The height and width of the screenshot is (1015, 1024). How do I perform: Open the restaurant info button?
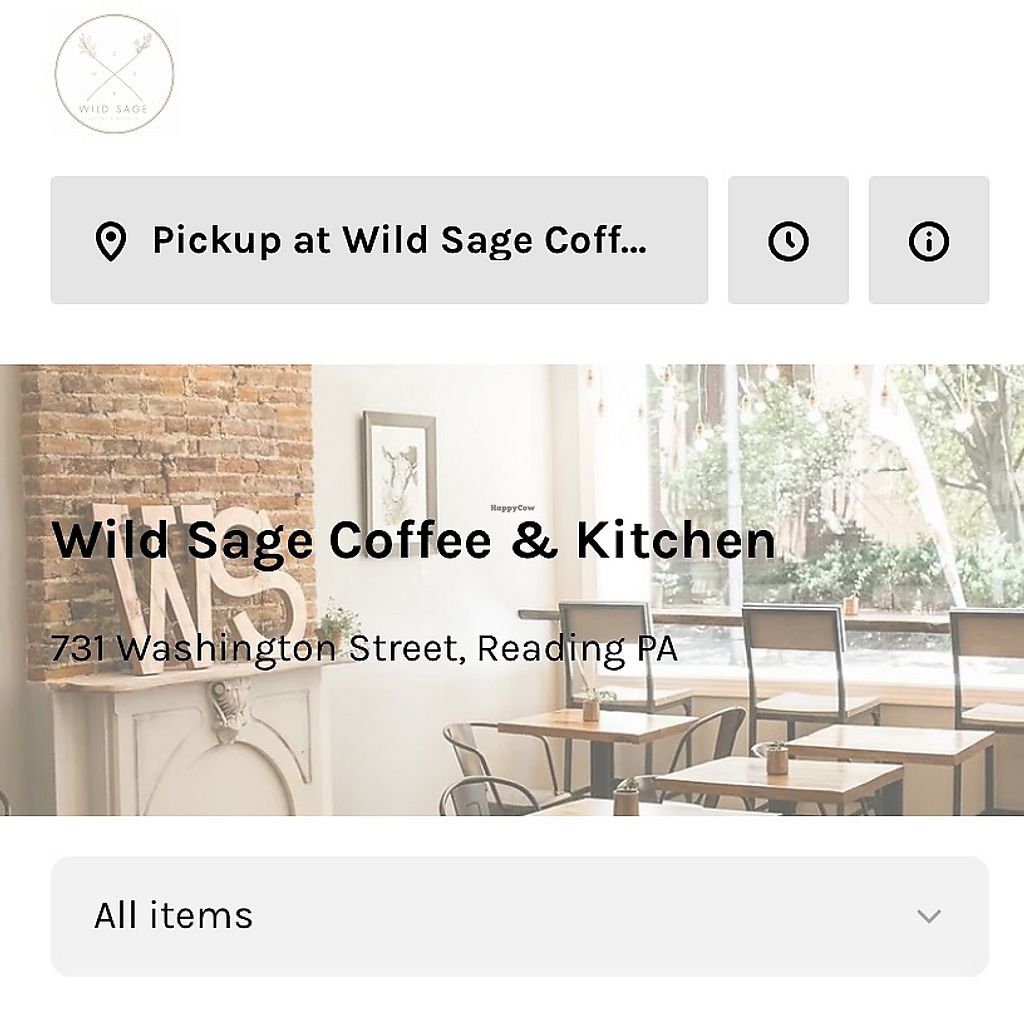928,240
